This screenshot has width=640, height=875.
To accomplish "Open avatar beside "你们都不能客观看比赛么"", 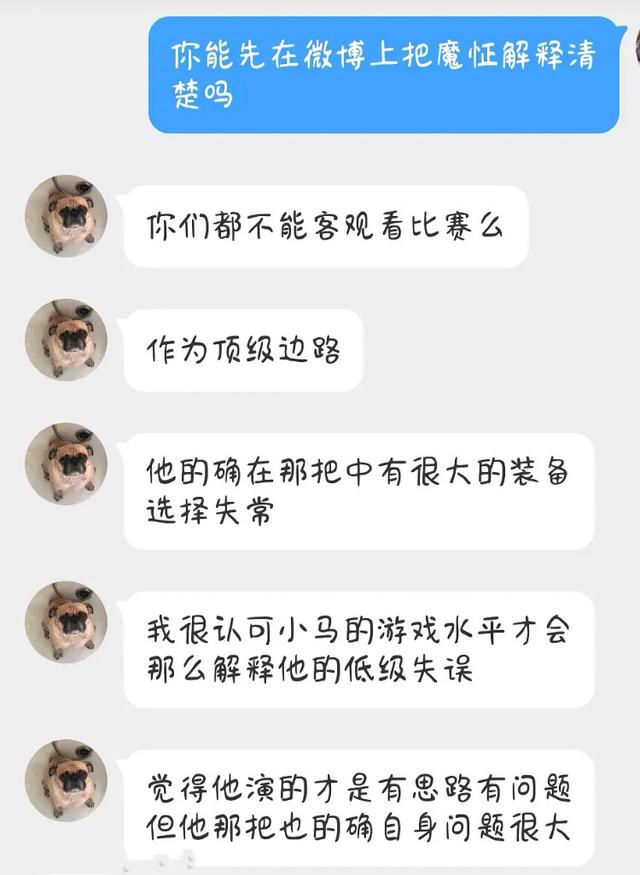I will point(66,216).
